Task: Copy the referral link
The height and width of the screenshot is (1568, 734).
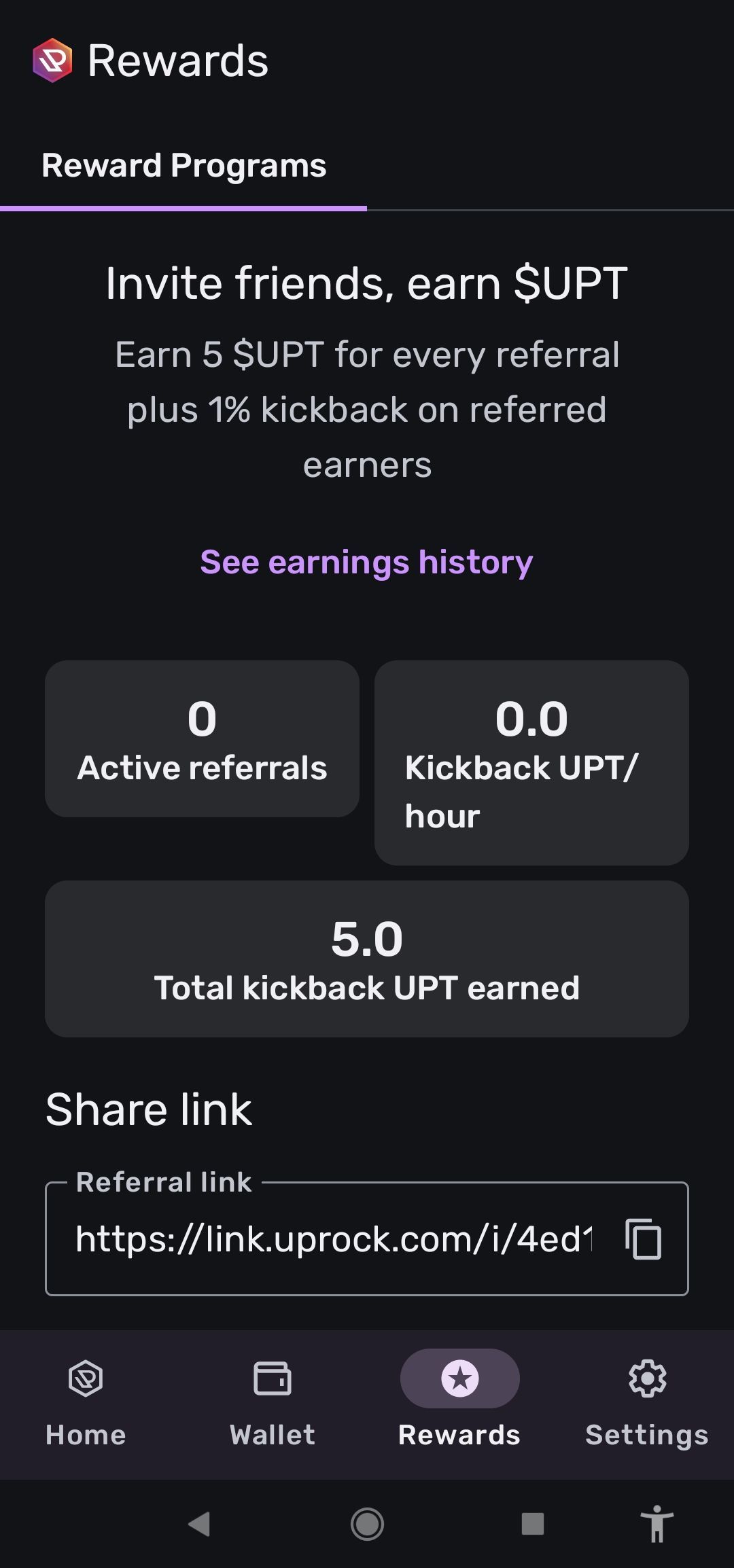Action: [643, 1239]
